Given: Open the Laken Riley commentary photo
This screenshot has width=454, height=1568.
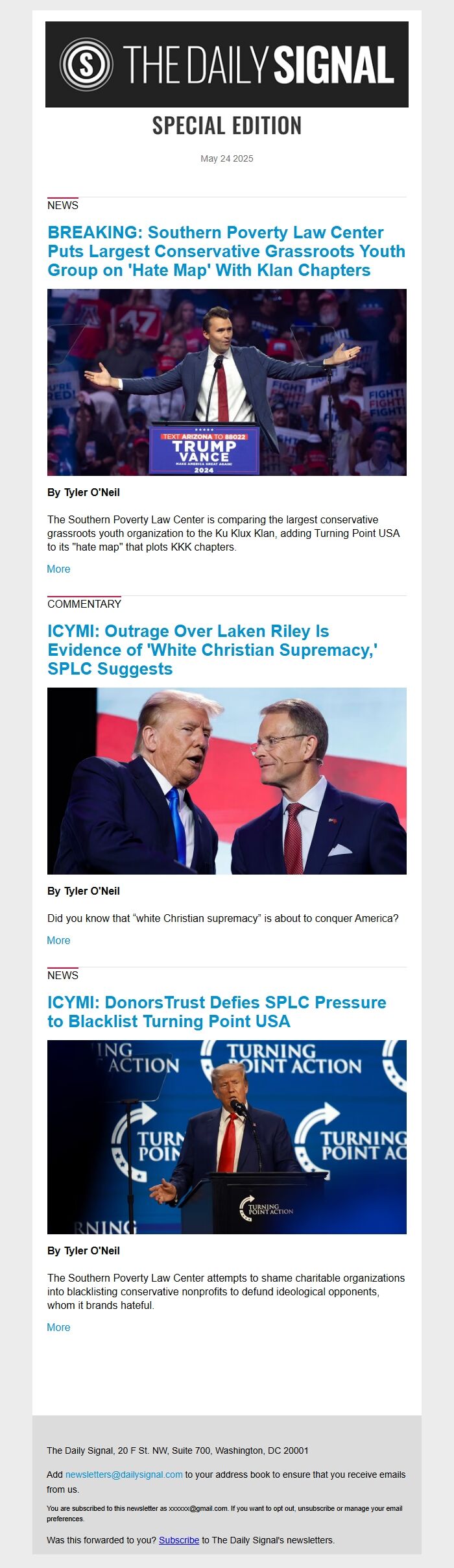Looking at the screenshot, I should coord(226,780).
